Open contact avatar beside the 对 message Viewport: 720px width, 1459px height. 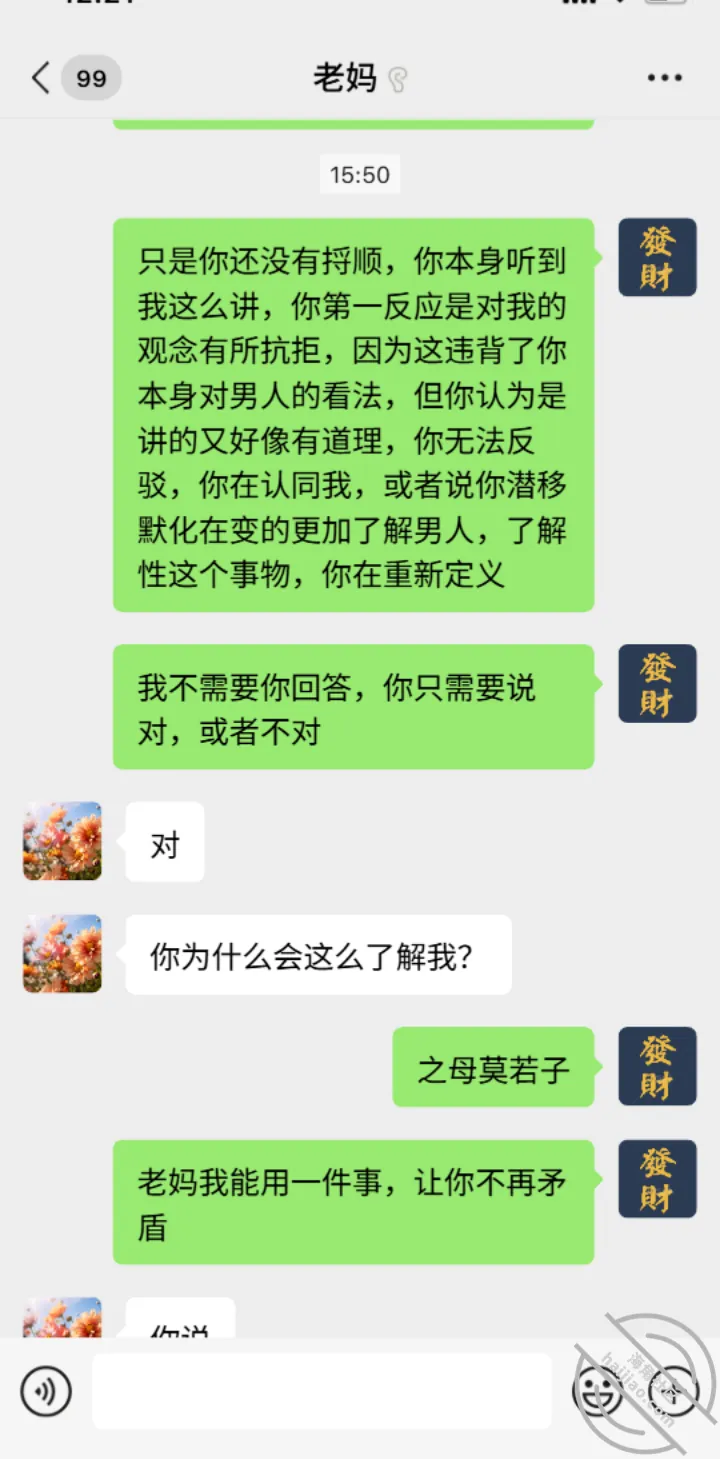point(62,841)
